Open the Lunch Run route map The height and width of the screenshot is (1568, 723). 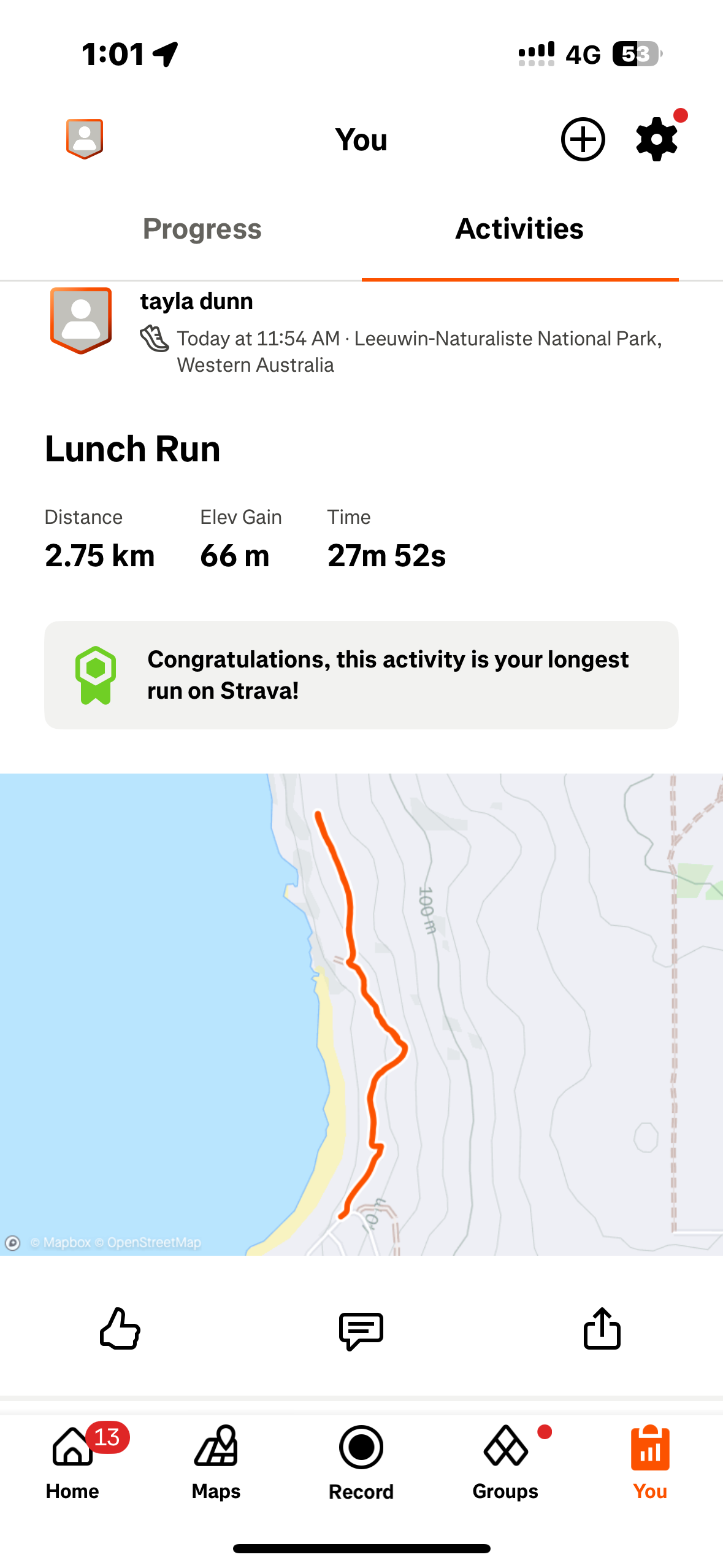tap(361, 1014)
